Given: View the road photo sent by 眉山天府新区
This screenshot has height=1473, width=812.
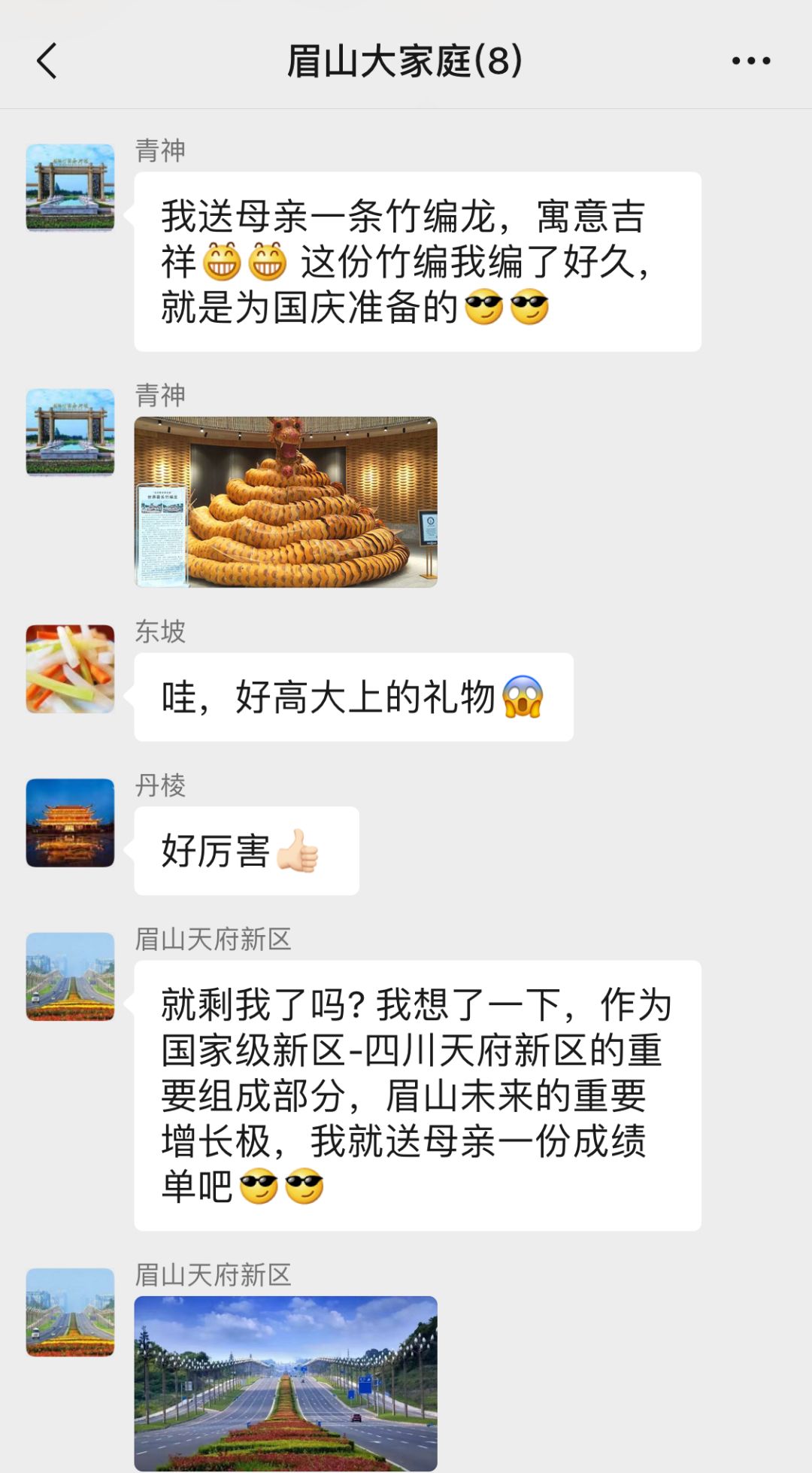Looking at the screenshot, I should (x=286, y=1383).
